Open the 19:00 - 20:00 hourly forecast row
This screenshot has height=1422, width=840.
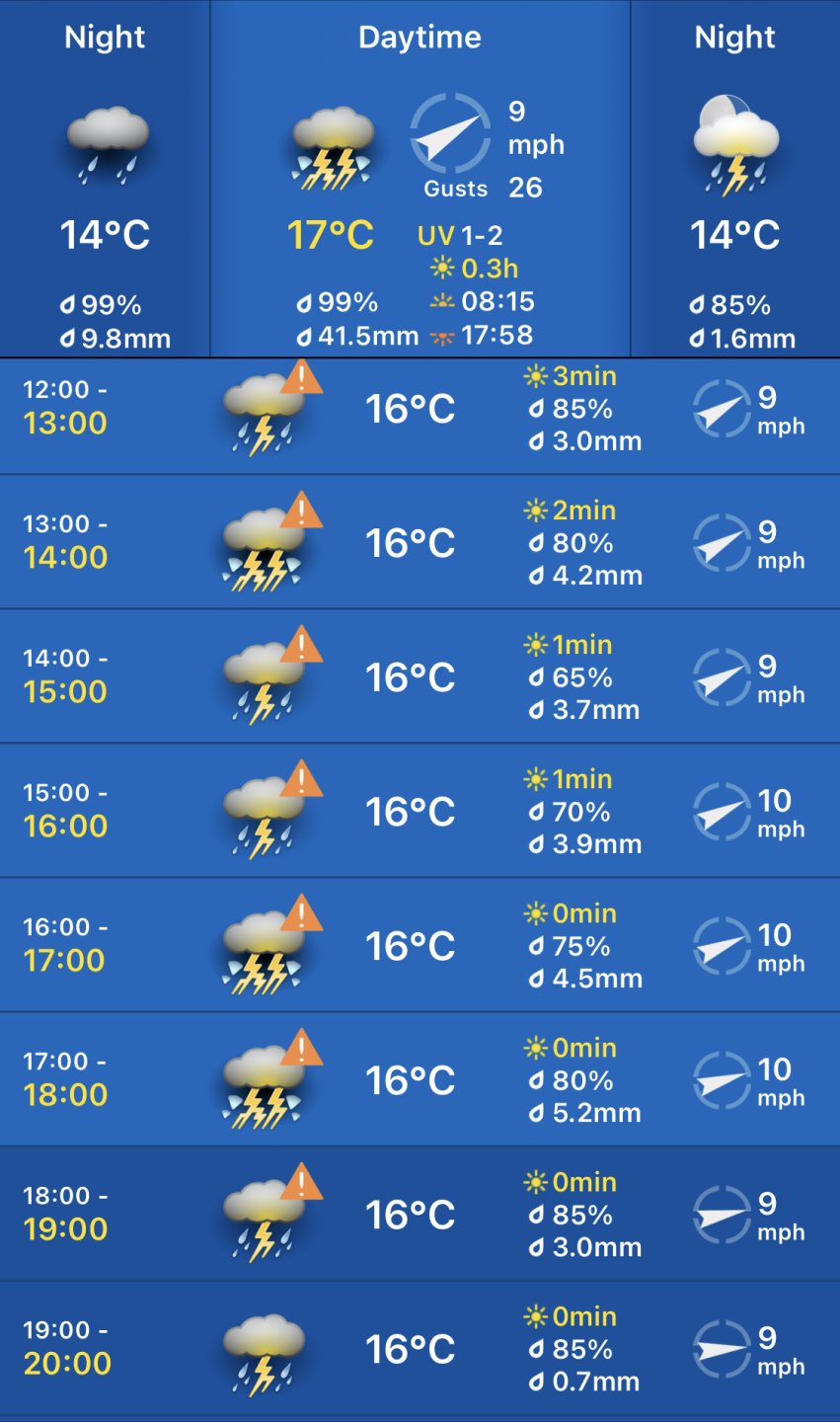(420, 1349)
